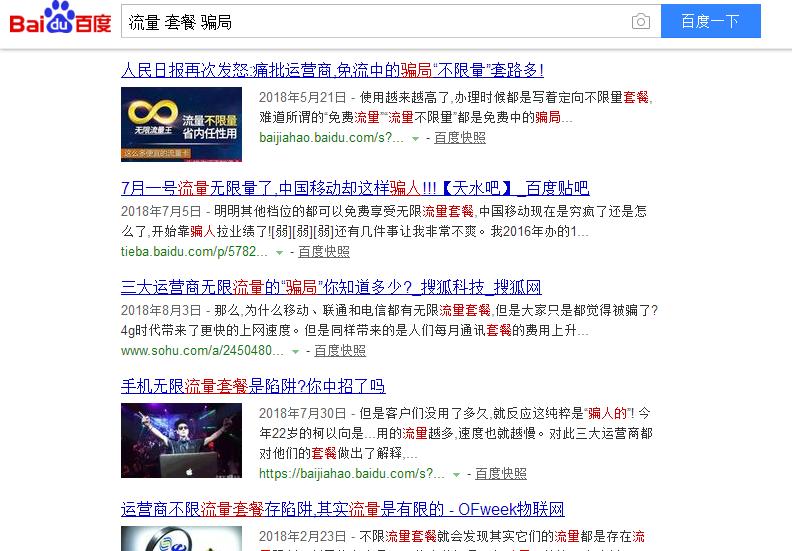View 百度快照 for the www.sohu.com result
The height and width of the screenshot is (551, 792).
point(340,351)
